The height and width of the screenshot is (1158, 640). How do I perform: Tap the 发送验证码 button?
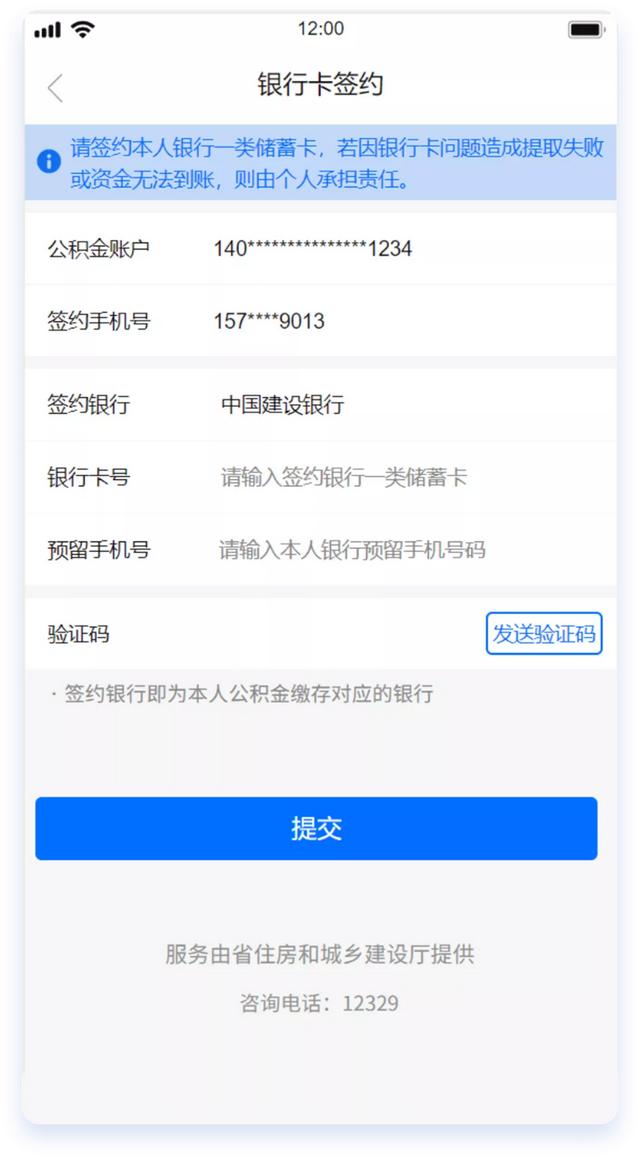(544, 634)
